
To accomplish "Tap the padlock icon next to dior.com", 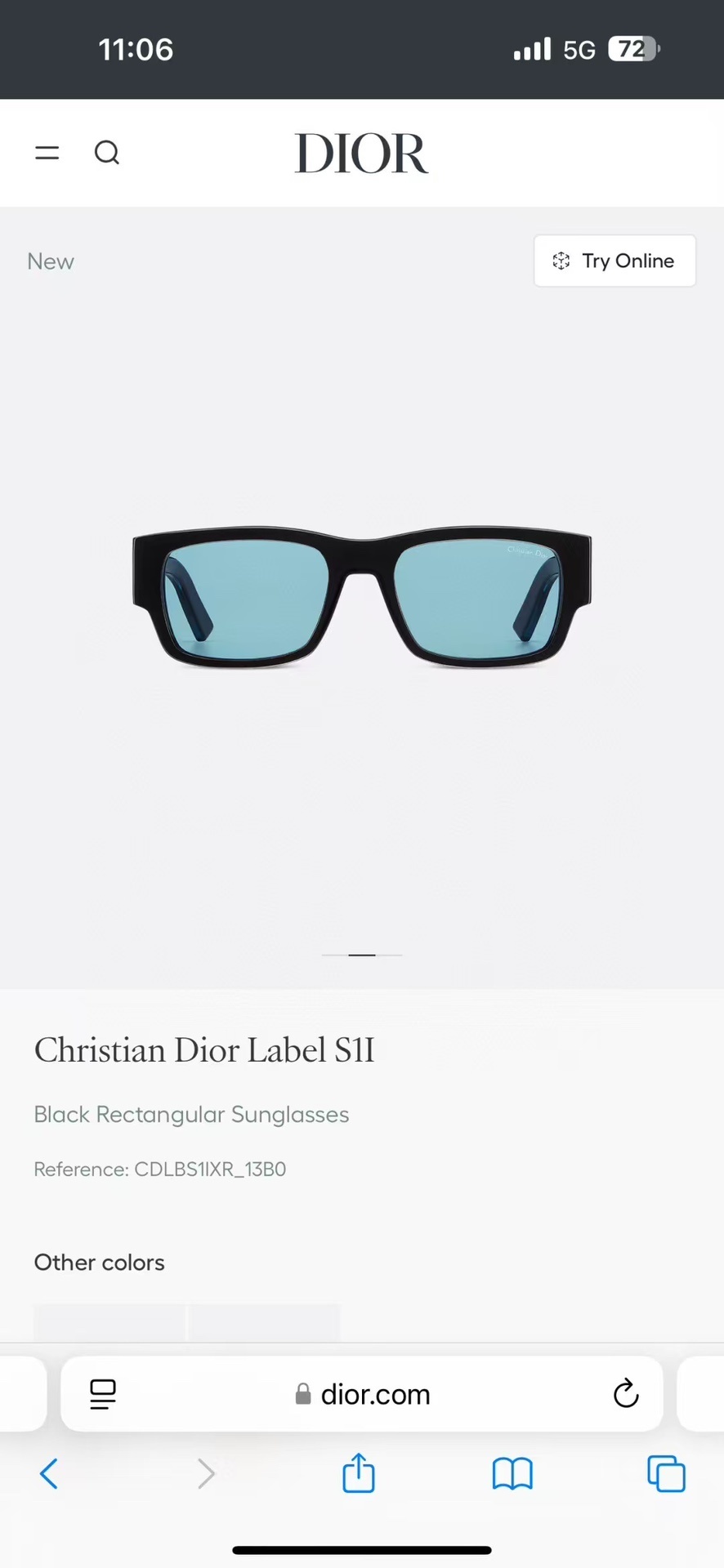I will [303, 1394].
